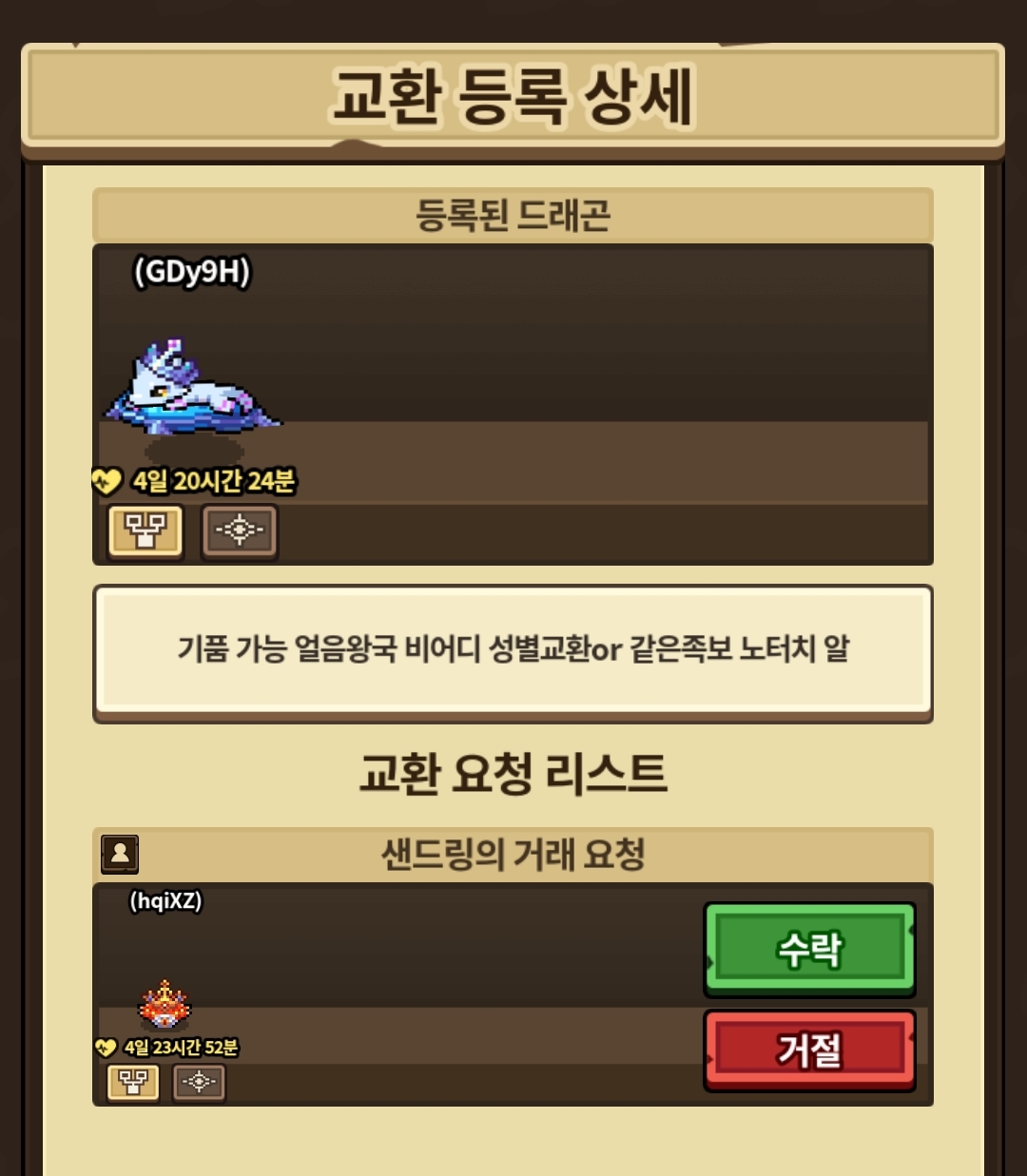Open 샌드링's profile icon

120,854
